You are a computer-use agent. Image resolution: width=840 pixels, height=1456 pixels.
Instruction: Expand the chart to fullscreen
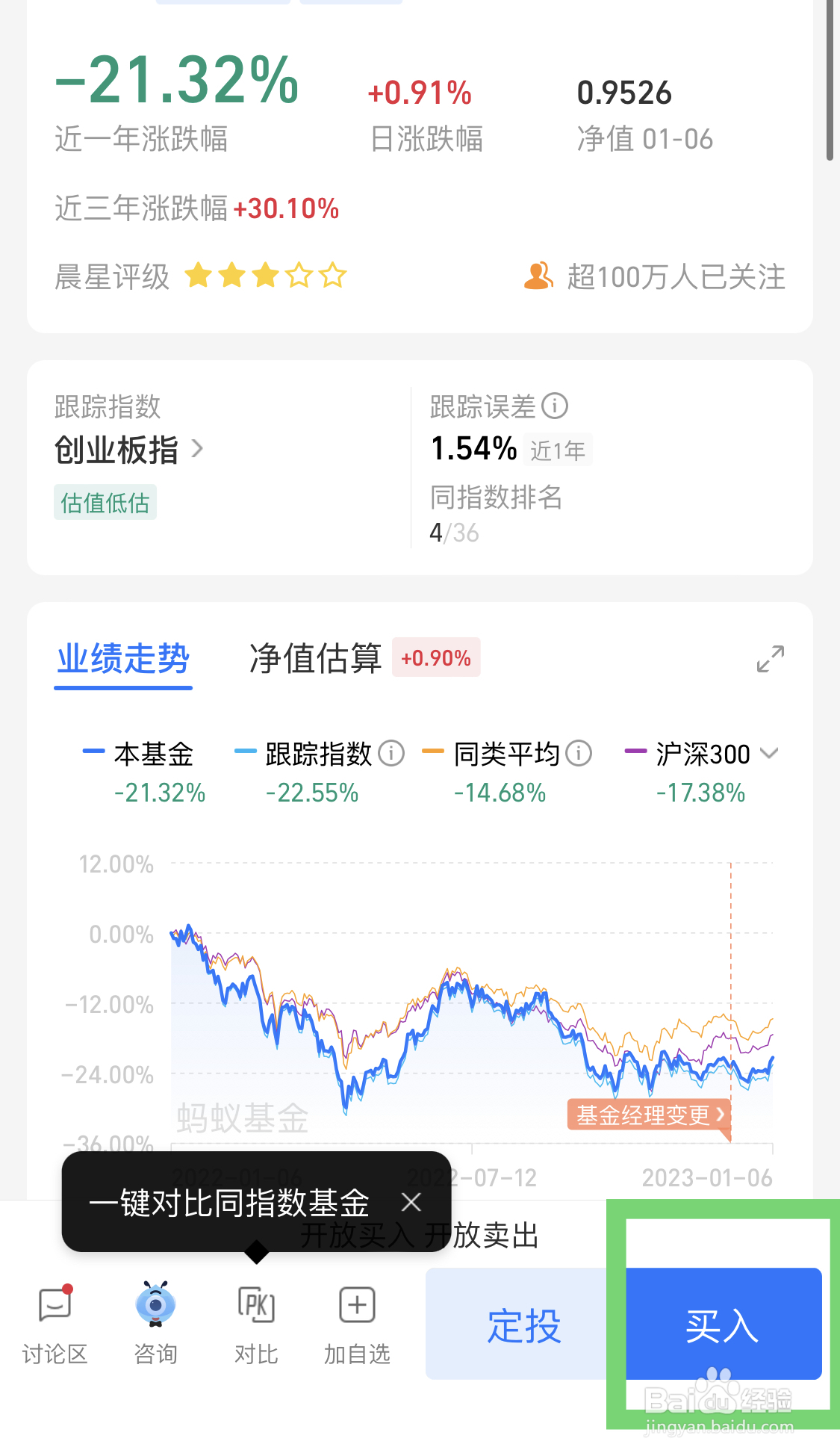[x=770, y=659]
